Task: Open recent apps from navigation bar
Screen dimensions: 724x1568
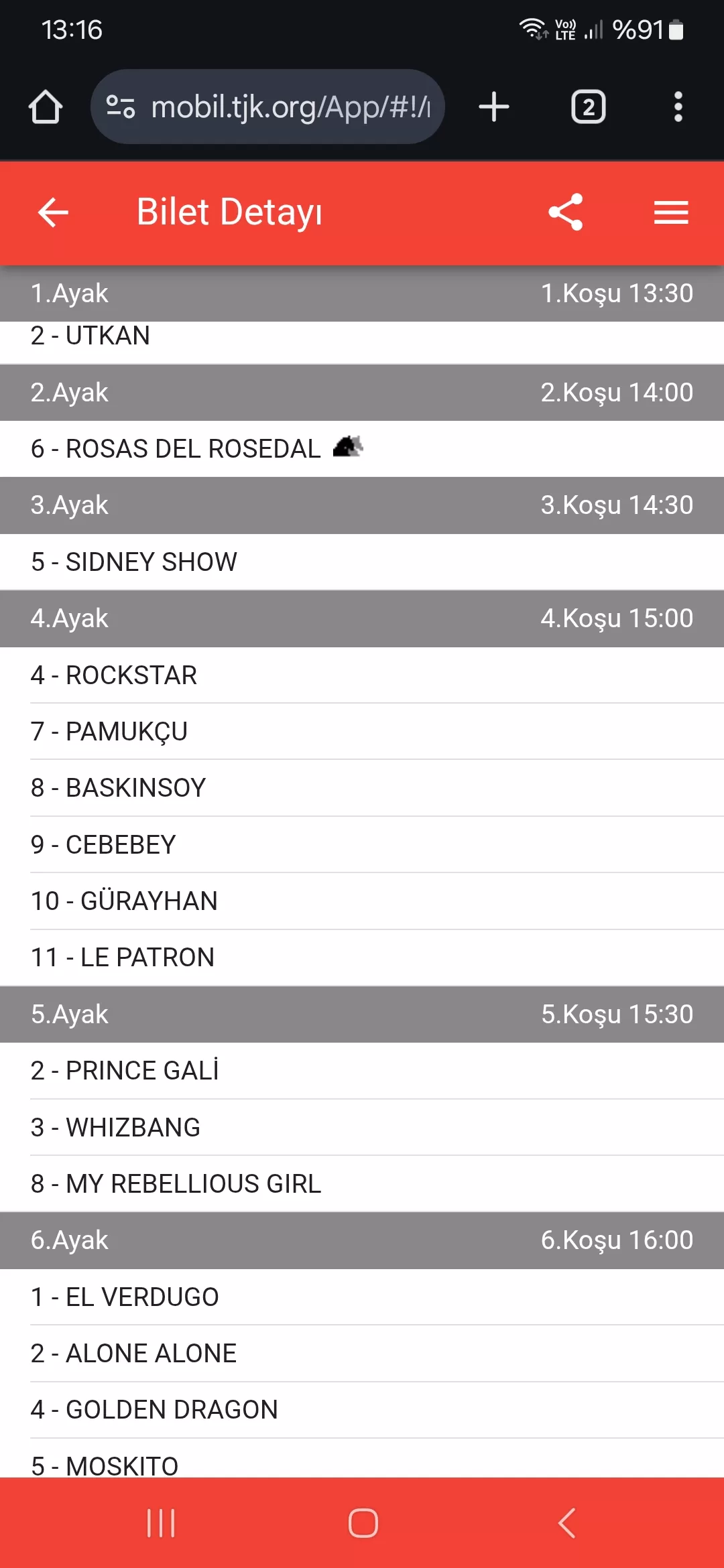Action: pyautogui.click(x=161, y=1523)
